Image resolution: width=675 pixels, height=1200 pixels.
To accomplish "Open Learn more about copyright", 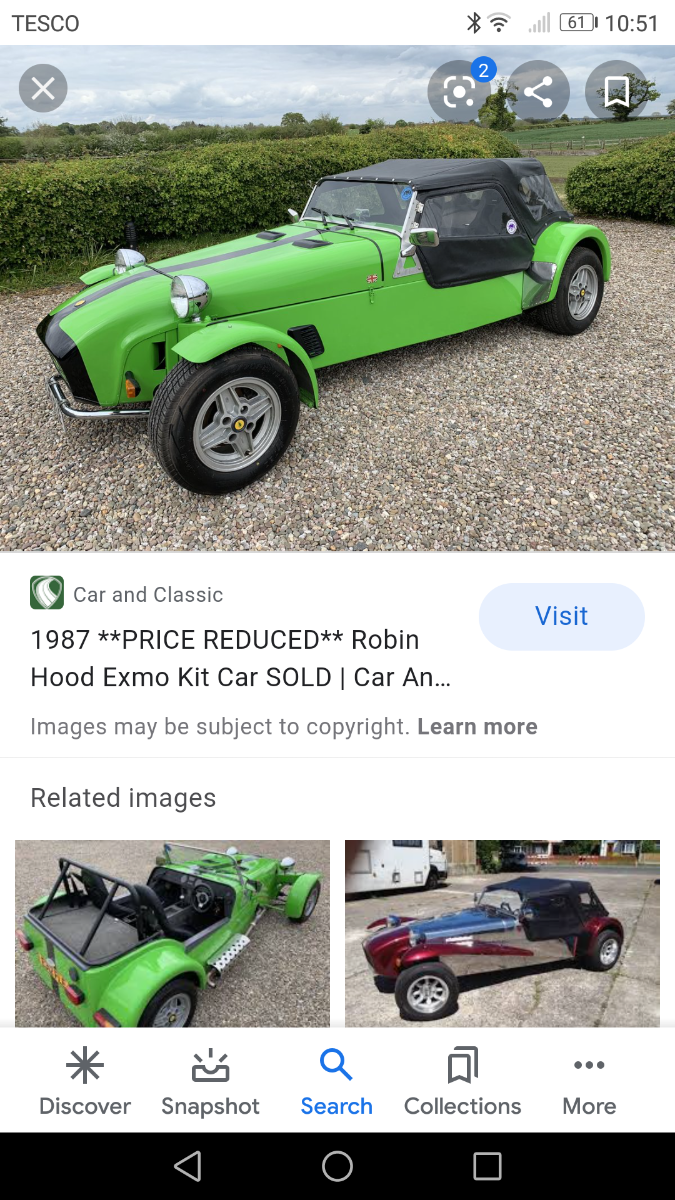I will click(477, 727).
